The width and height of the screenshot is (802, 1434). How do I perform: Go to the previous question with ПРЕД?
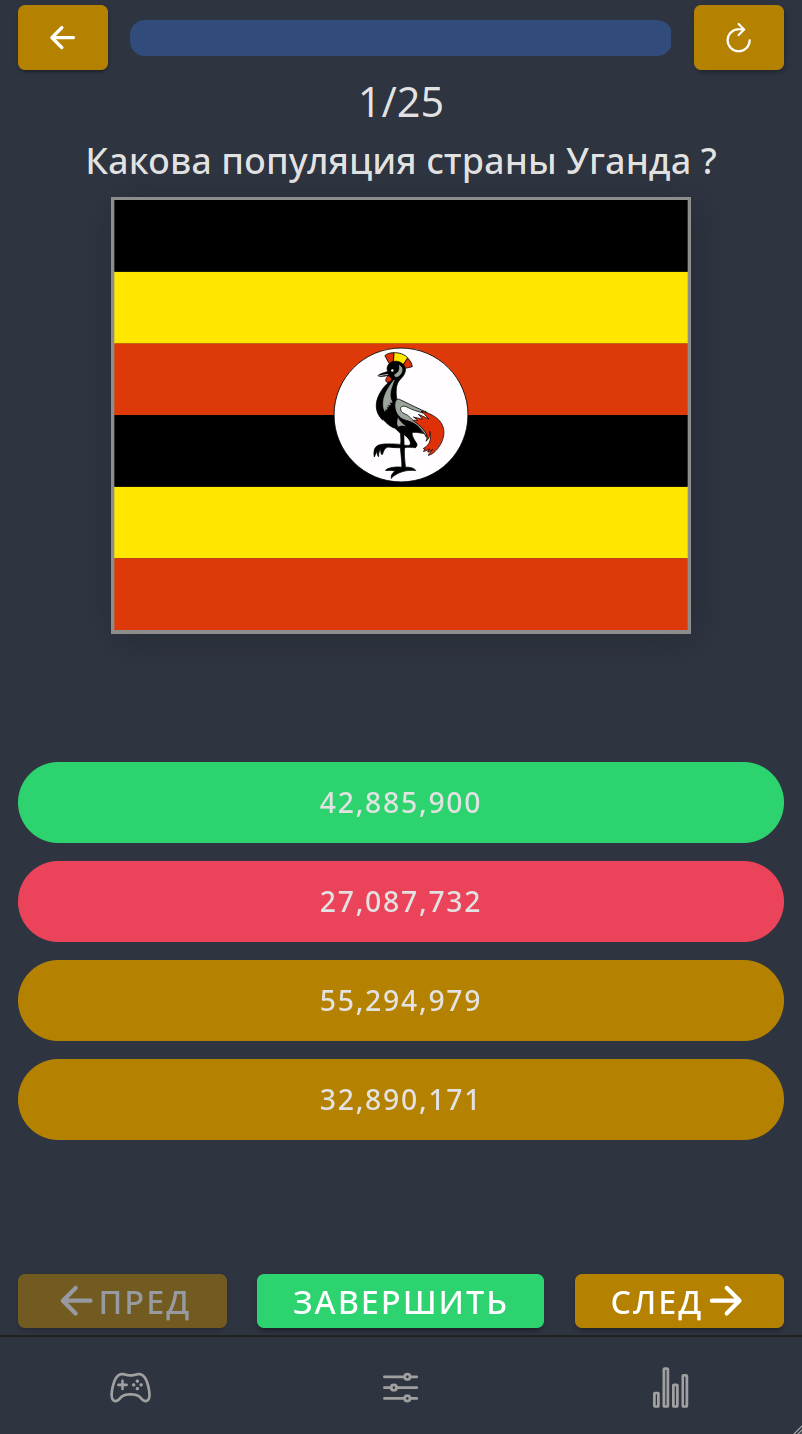123,1301
